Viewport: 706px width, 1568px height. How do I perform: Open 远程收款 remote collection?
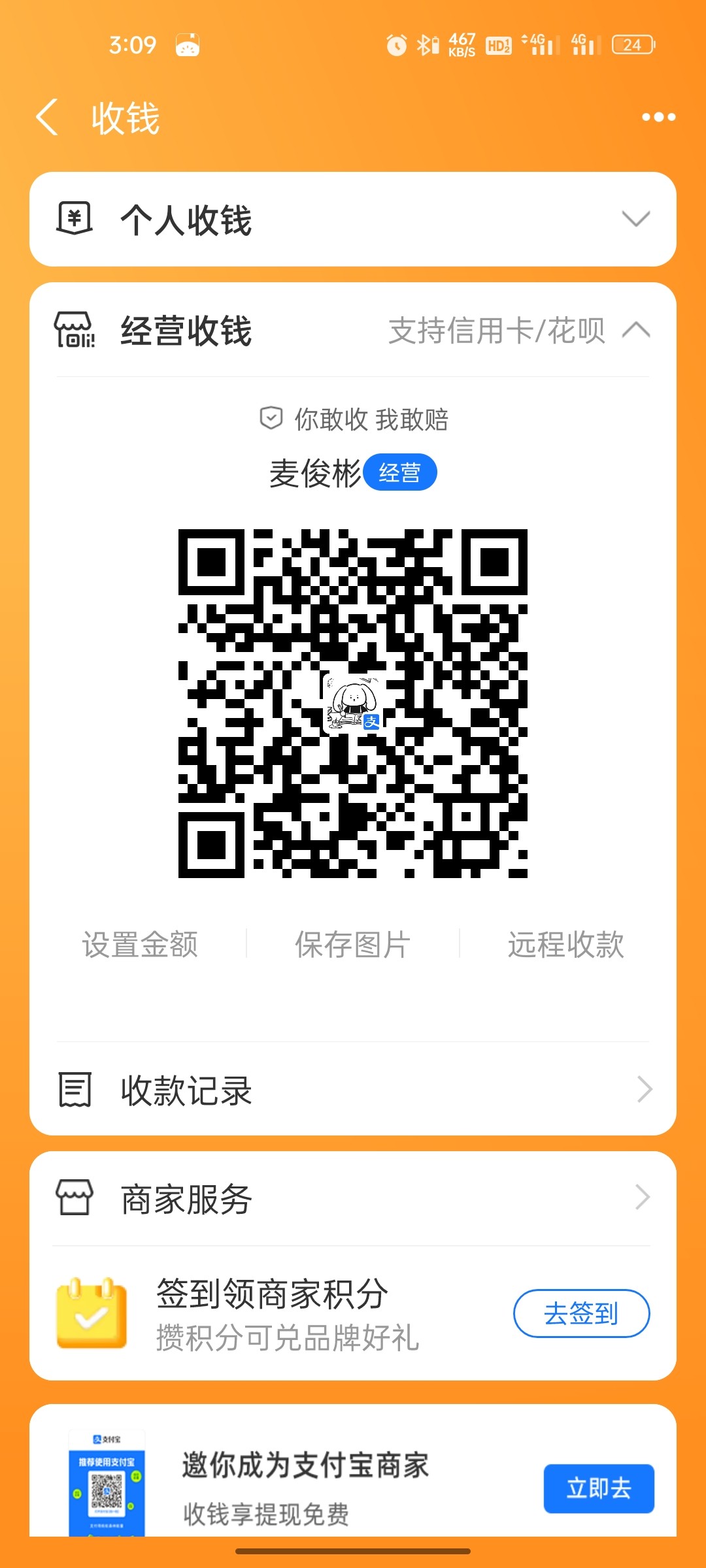(565, 945)
